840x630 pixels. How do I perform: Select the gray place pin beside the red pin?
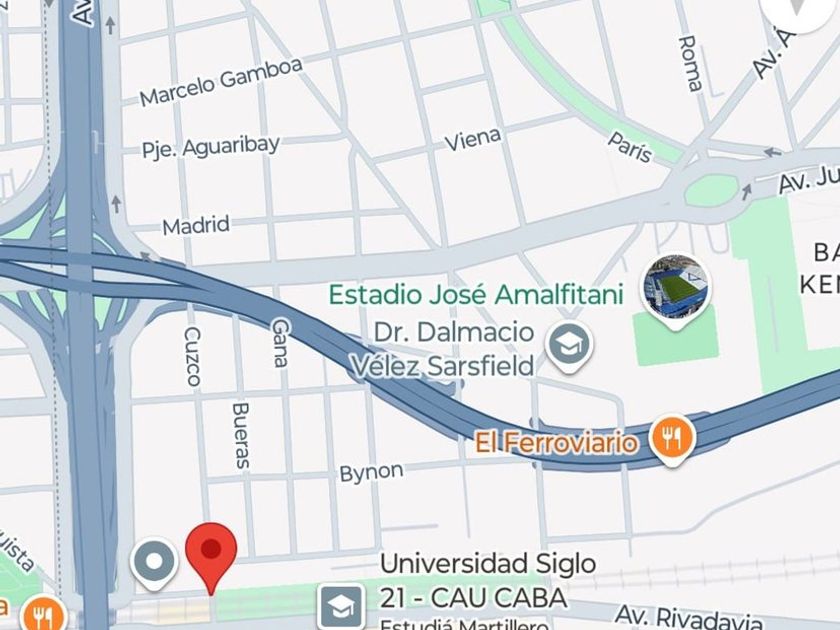(x=155, y=562)
